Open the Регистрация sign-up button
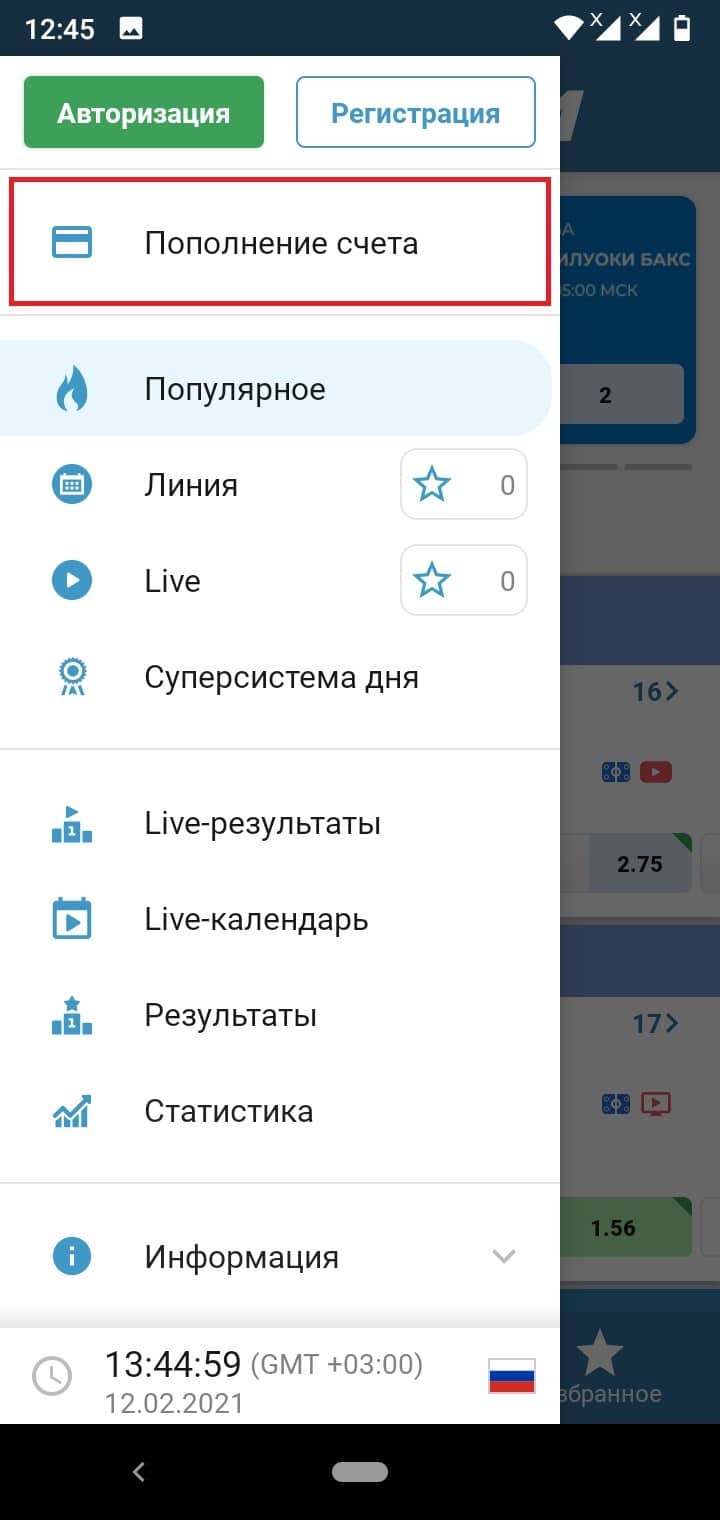 point(416,112)
